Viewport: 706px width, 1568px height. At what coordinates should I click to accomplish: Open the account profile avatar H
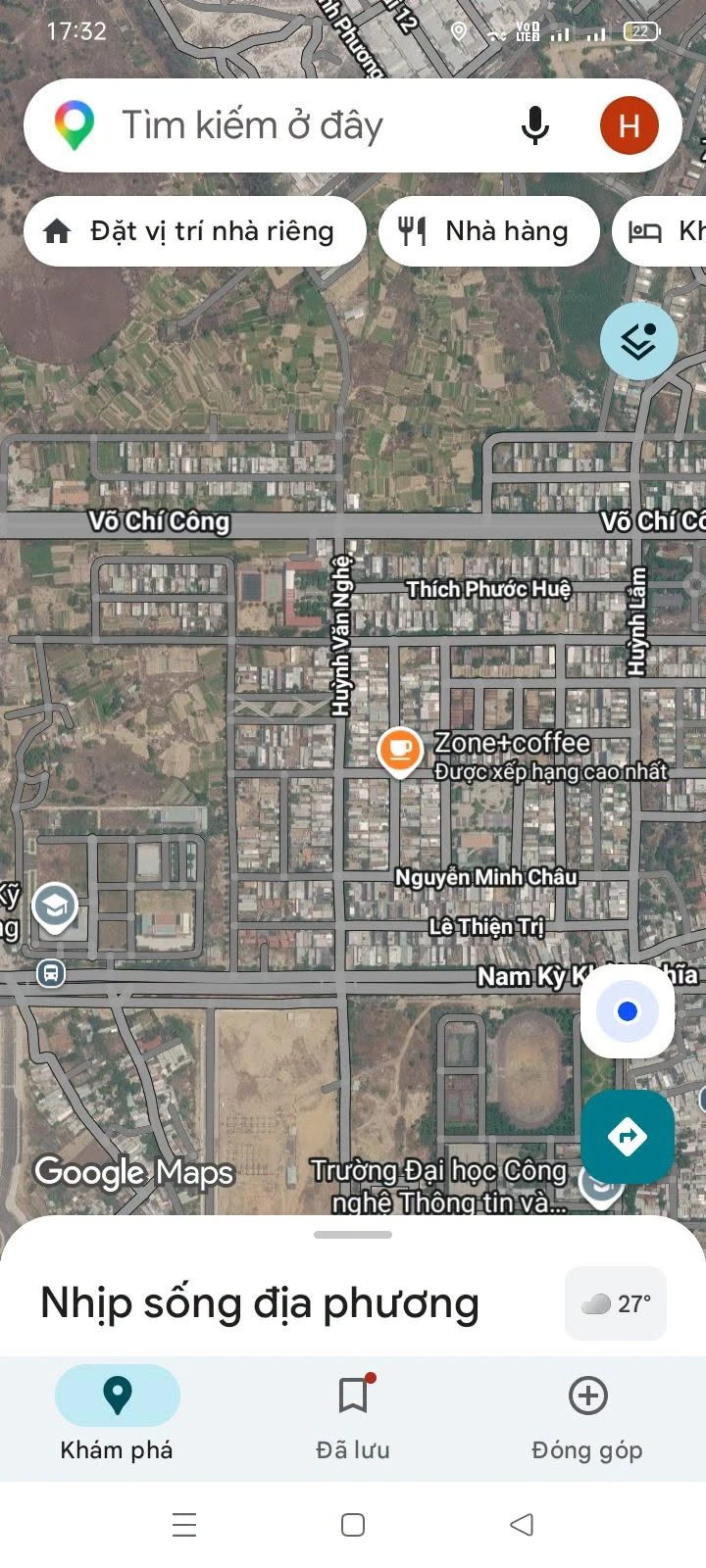[x=629, y=125]
